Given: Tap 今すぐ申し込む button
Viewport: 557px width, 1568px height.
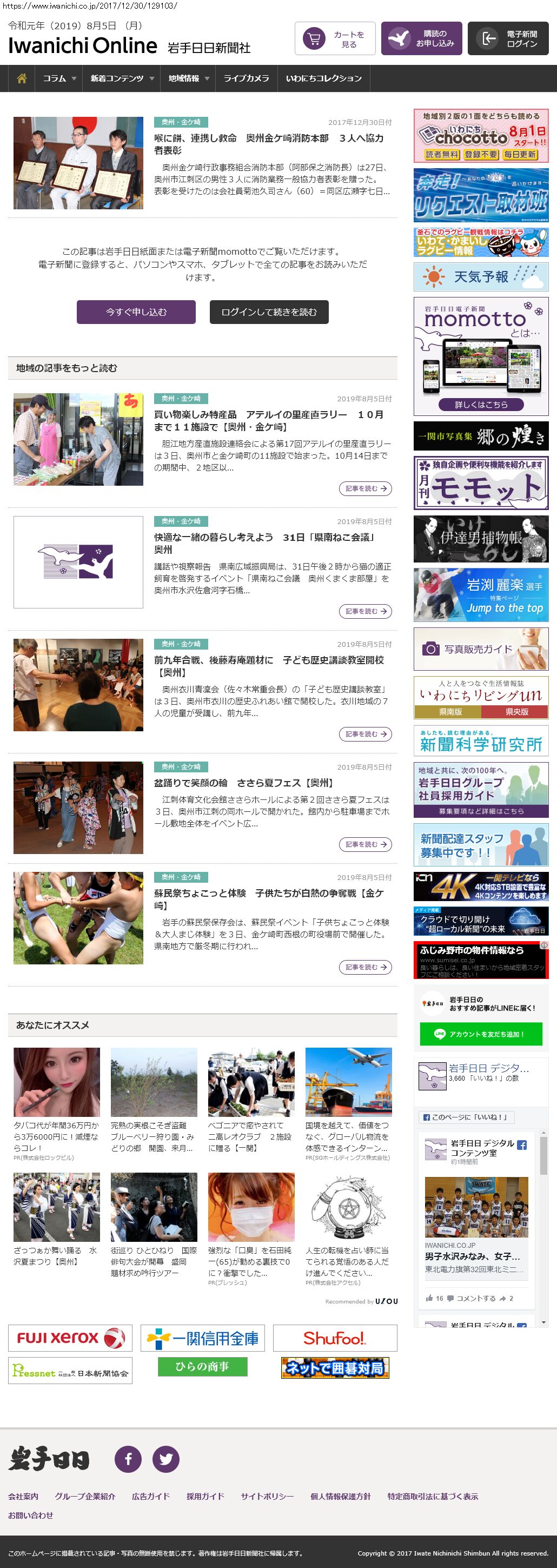Looking at the screenshot, I should click(136, 312).
